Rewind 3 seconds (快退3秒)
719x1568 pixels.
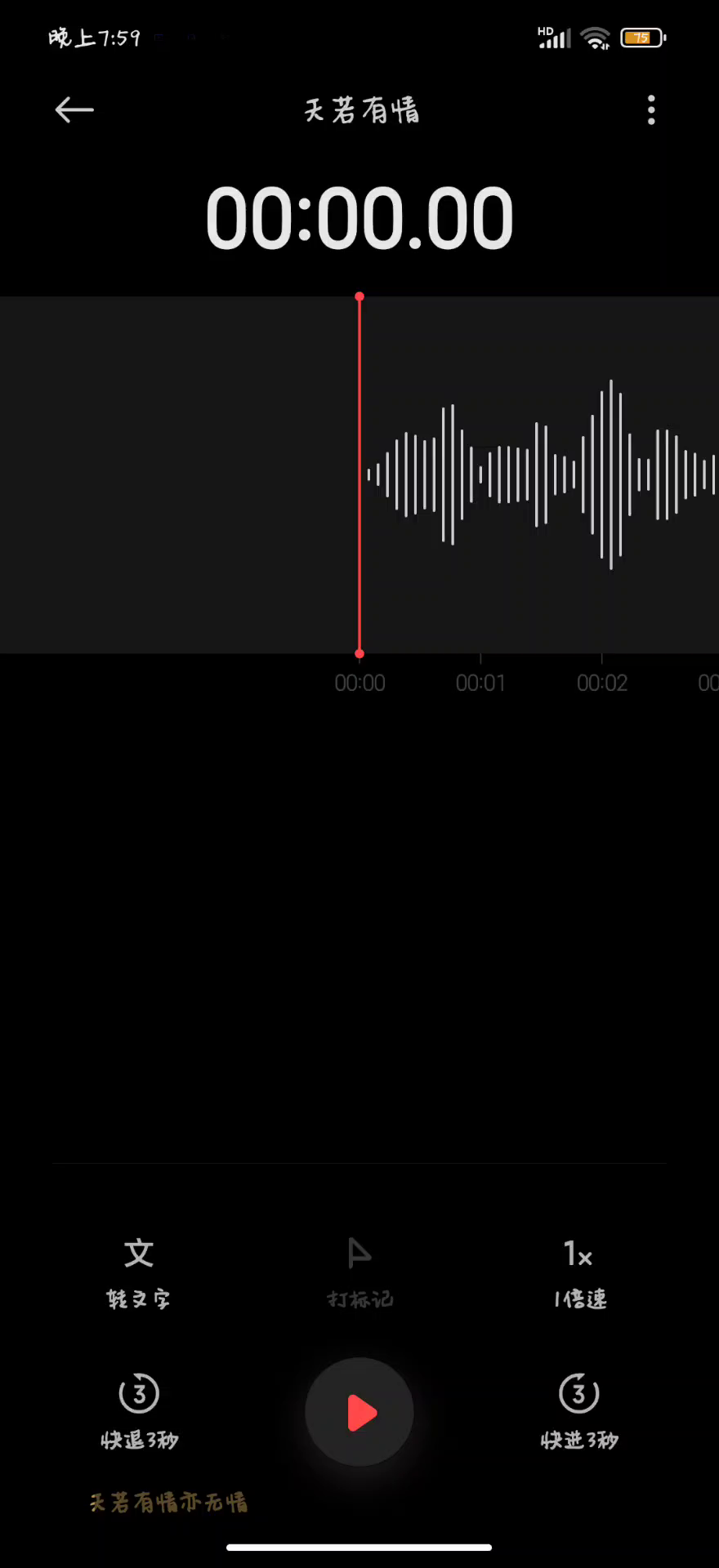[139, 1410]
